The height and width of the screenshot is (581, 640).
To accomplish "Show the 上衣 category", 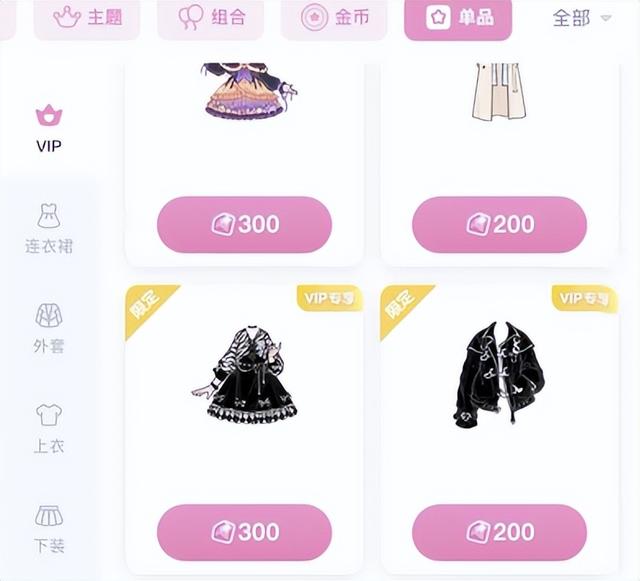I will [x=48, y=428].
